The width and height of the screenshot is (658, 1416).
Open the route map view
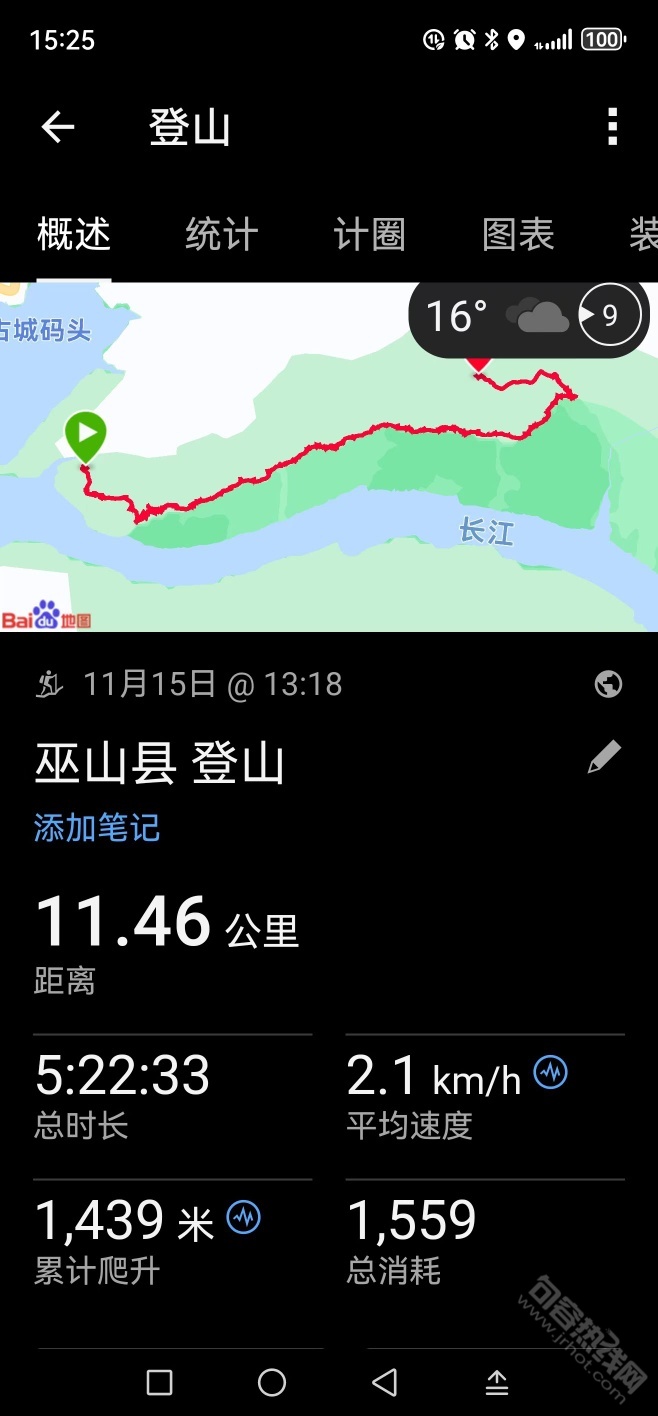pos(300,500)
